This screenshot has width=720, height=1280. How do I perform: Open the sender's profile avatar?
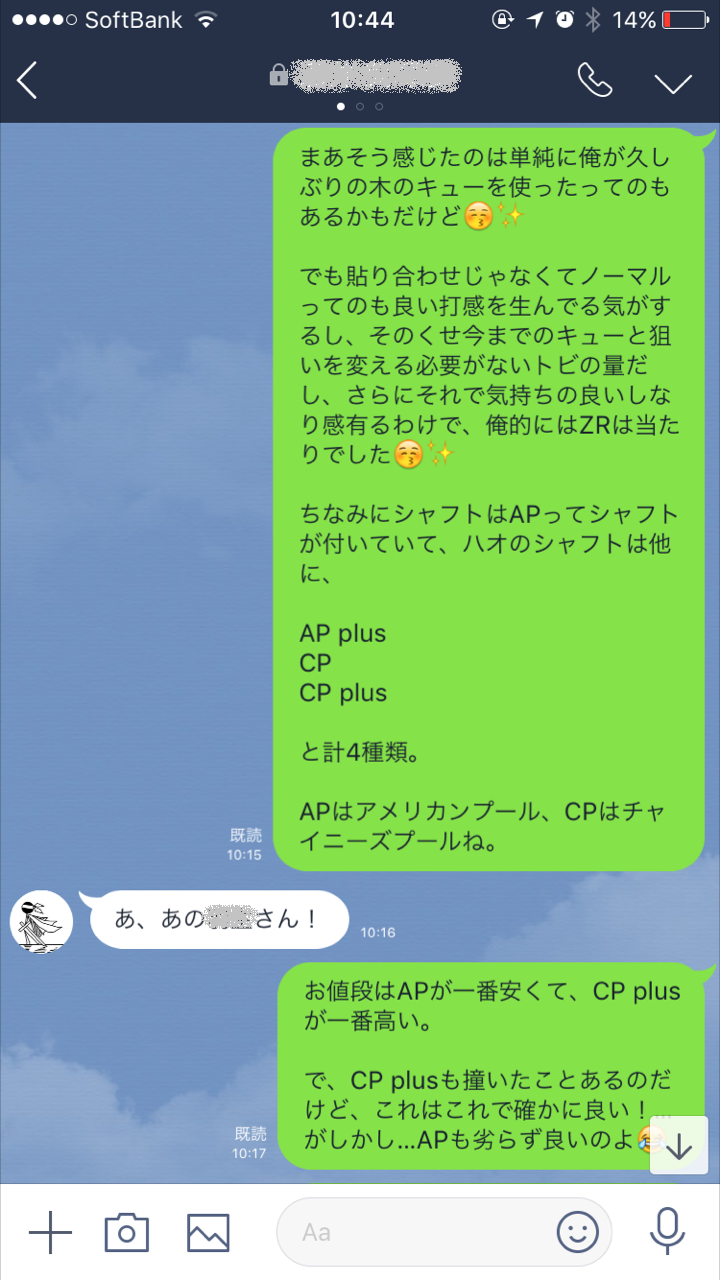click(41, 920)
